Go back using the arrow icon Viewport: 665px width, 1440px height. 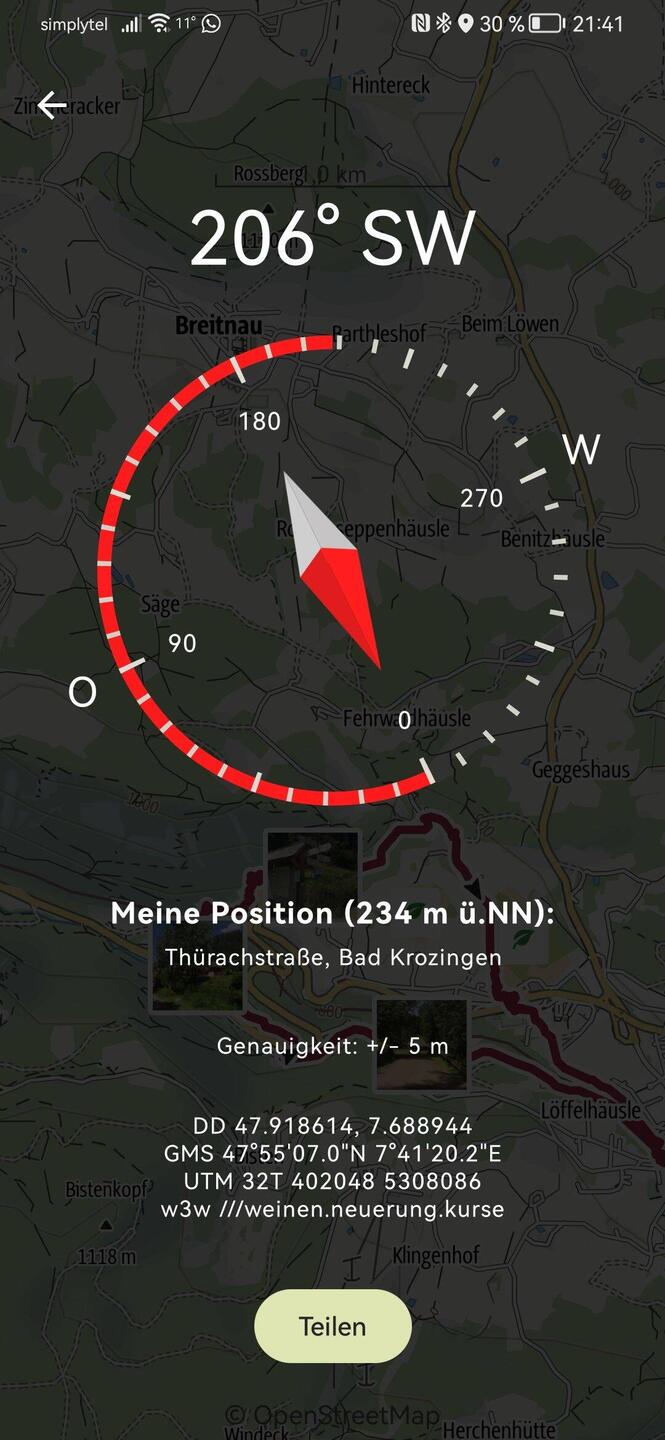coord(52,105)
